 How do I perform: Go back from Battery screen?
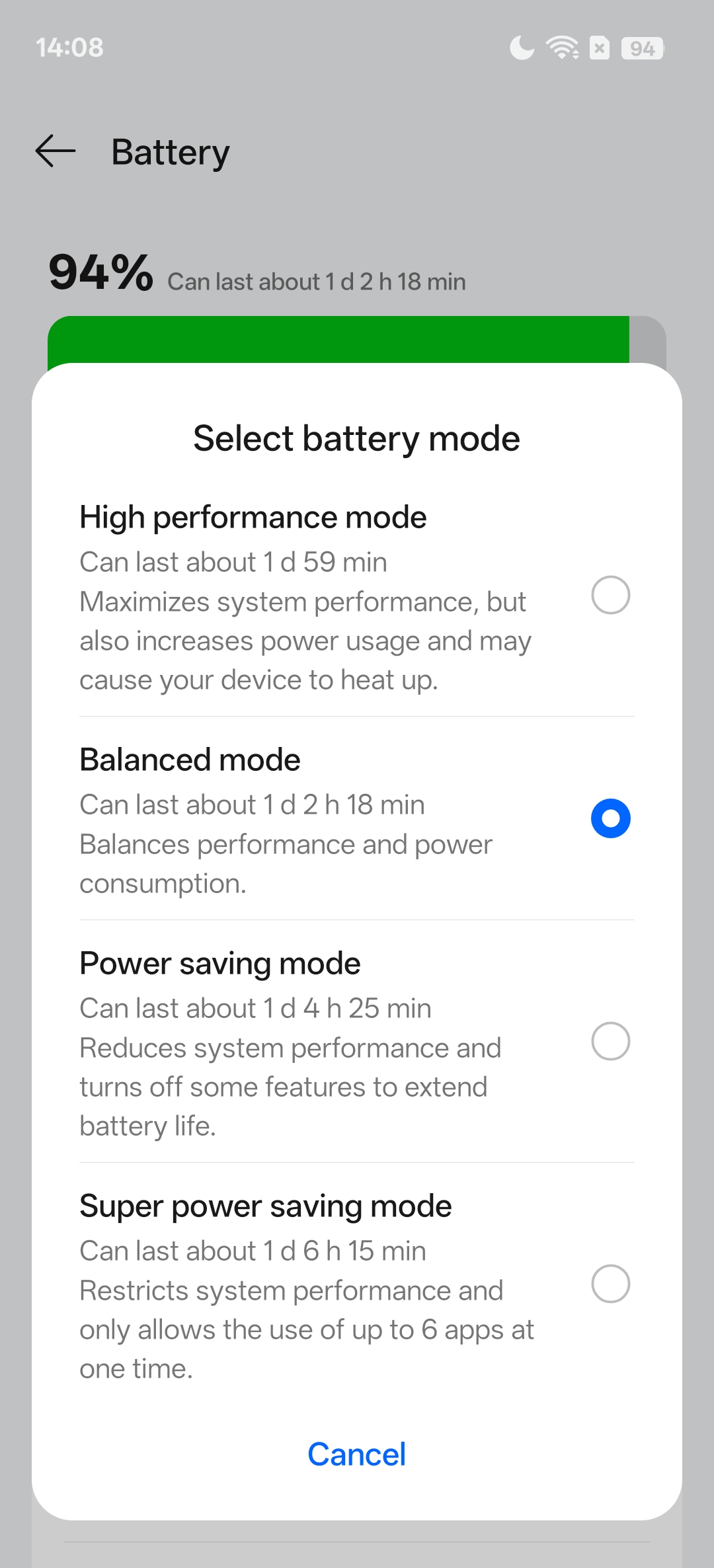[56, 151]
